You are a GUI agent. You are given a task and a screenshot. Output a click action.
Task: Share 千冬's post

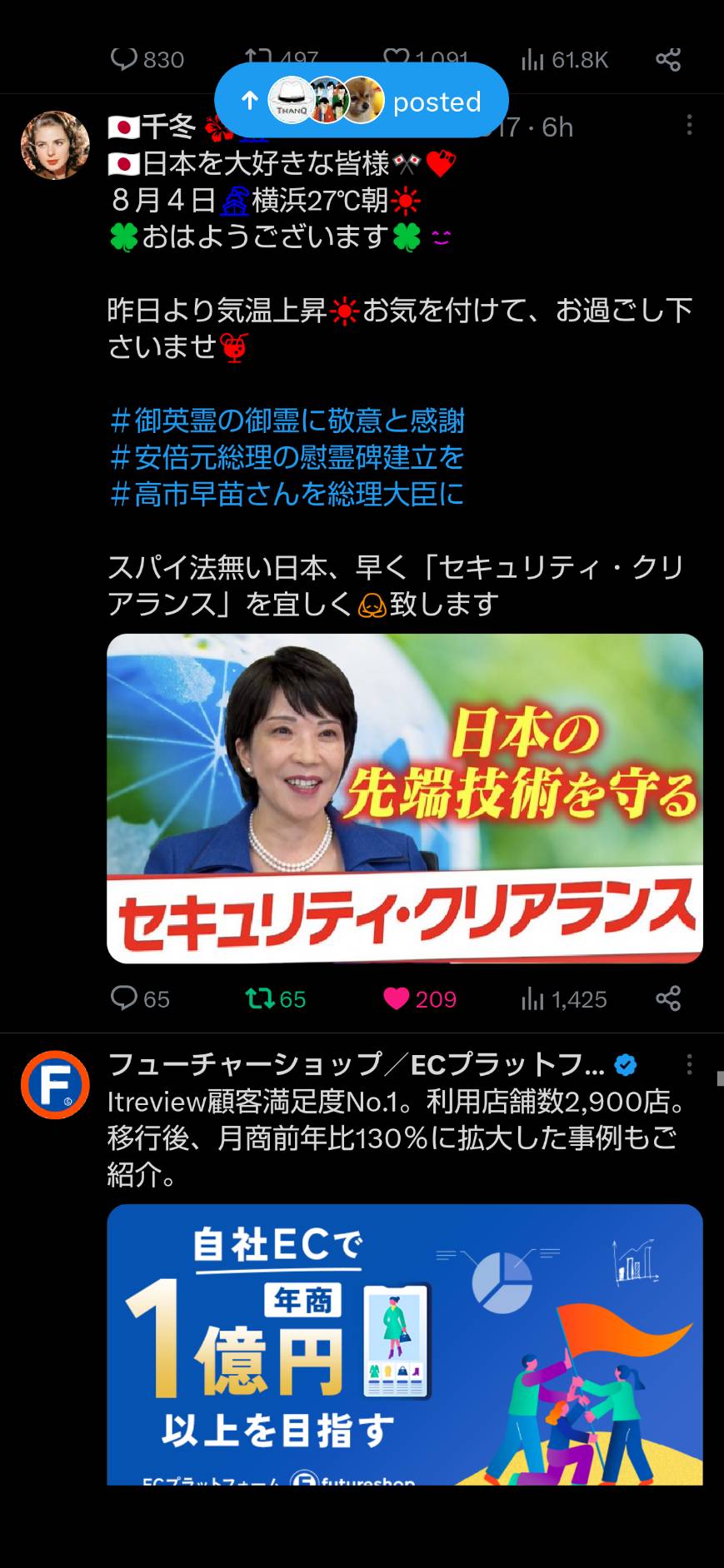(x=668, y=998)
